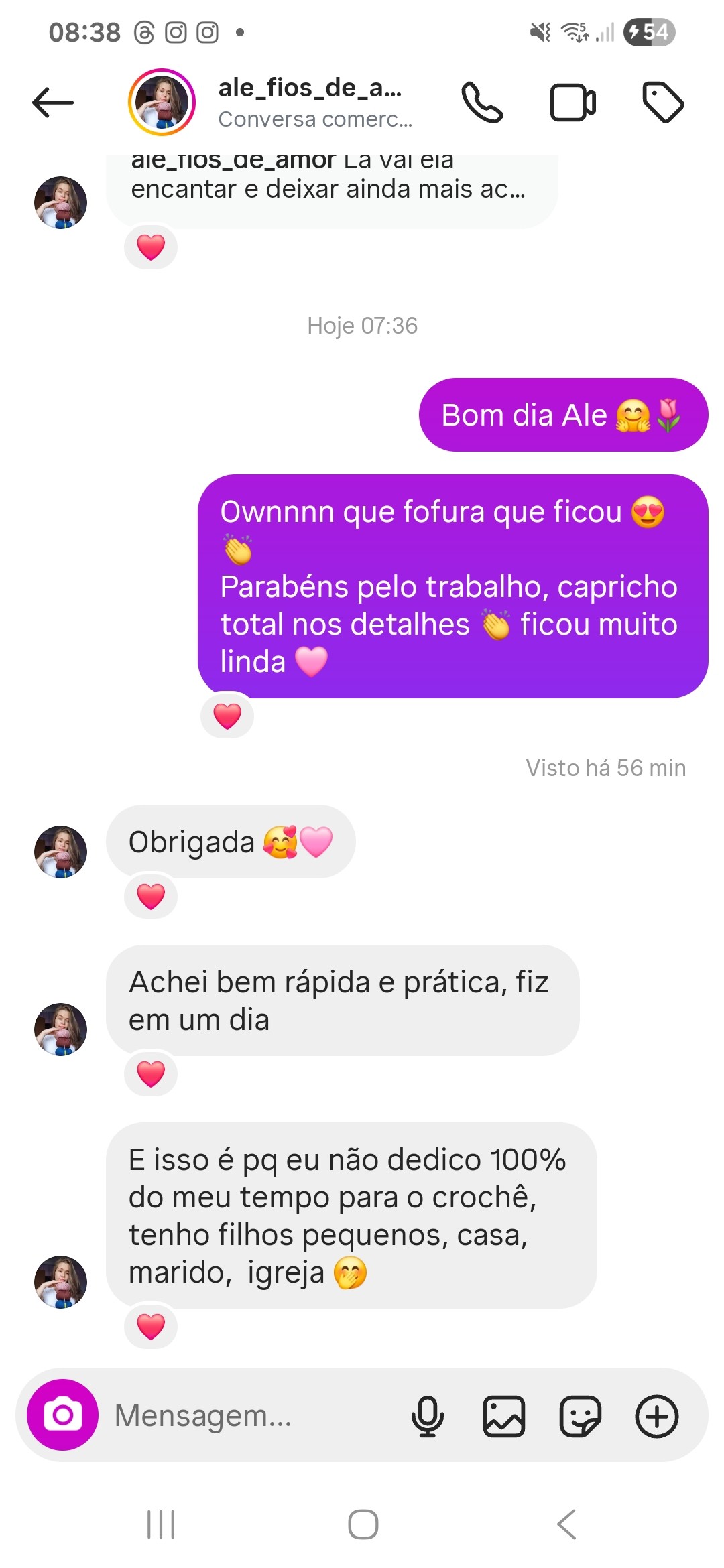Tap the heart reaction under the "Ownnnn" message
724x1568 pixels.
[227, 716]
